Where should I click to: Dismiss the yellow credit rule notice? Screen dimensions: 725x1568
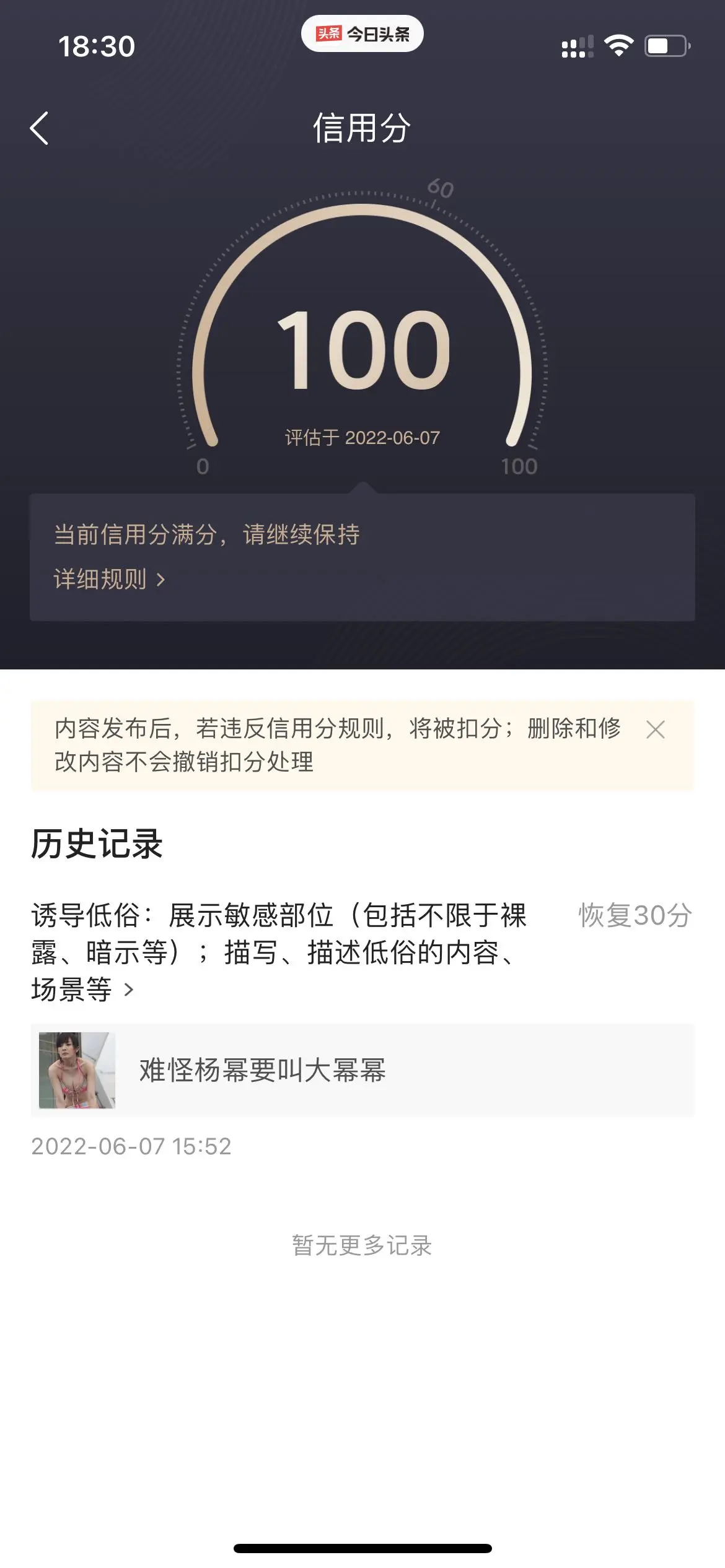tap(655, 730)
